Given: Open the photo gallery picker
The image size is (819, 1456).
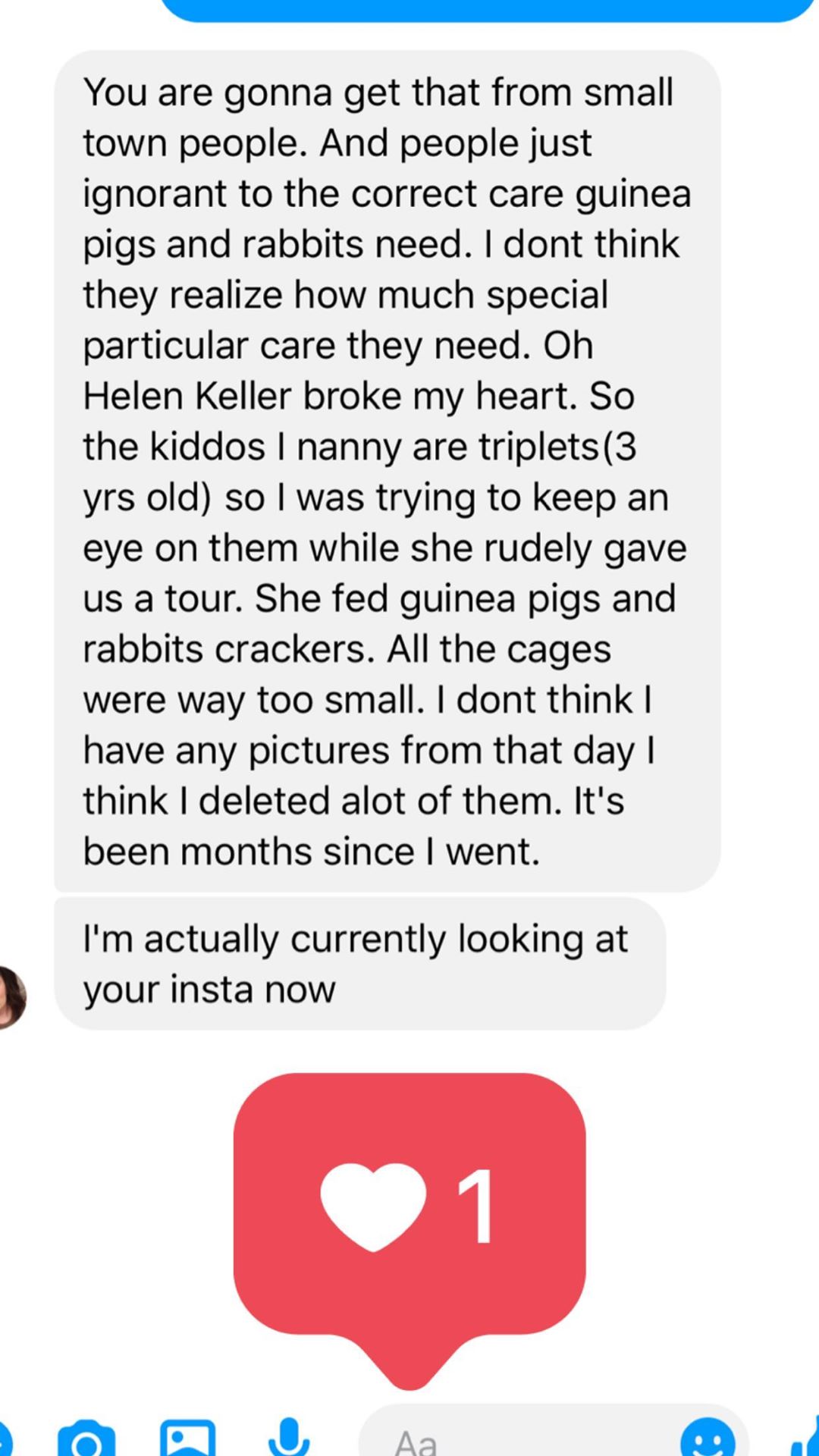Looking at the screenshot, I should point(187,1439).
